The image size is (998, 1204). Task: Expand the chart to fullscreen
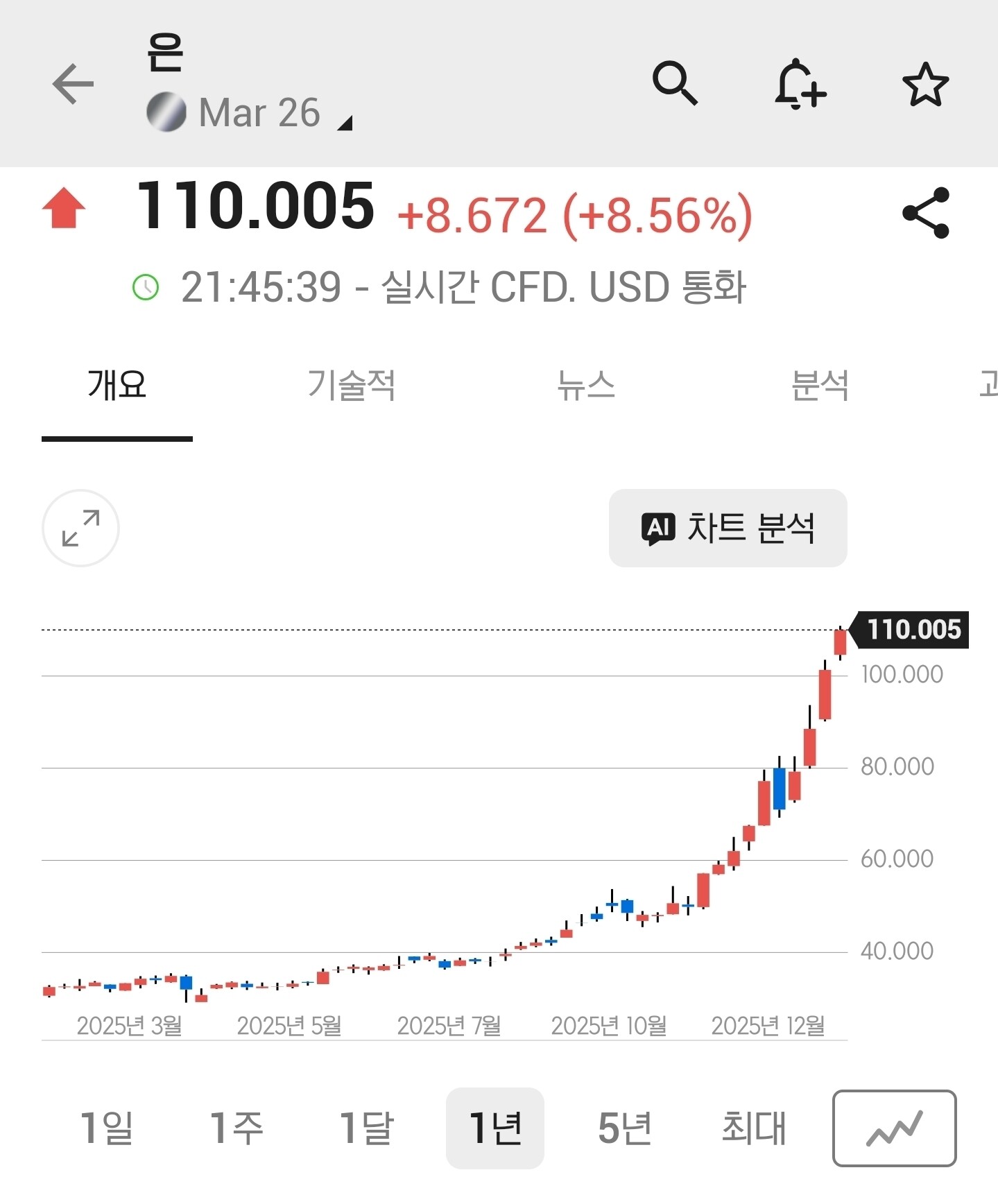[80, 528]
